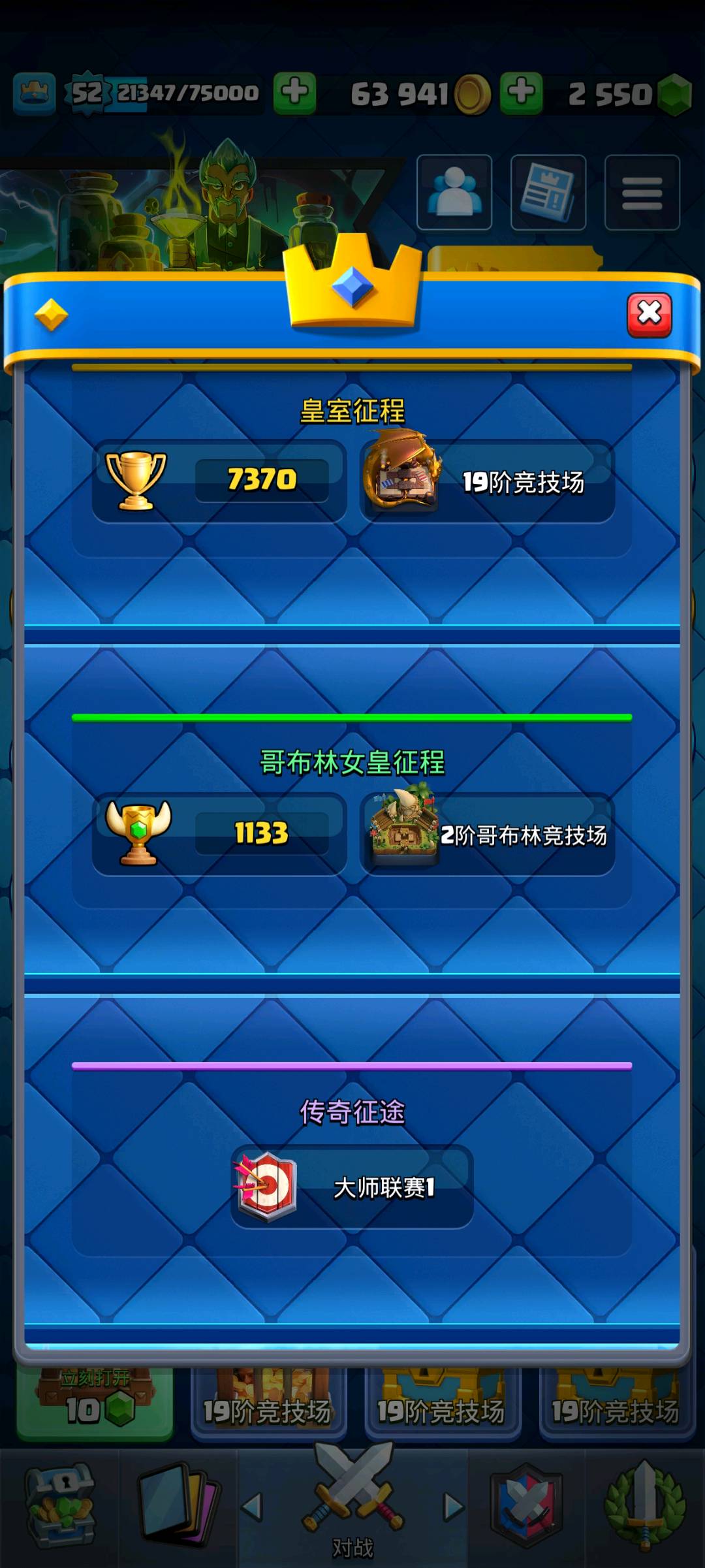
Task: Tap the king level crown icon
Action: (x=34, y=93)
